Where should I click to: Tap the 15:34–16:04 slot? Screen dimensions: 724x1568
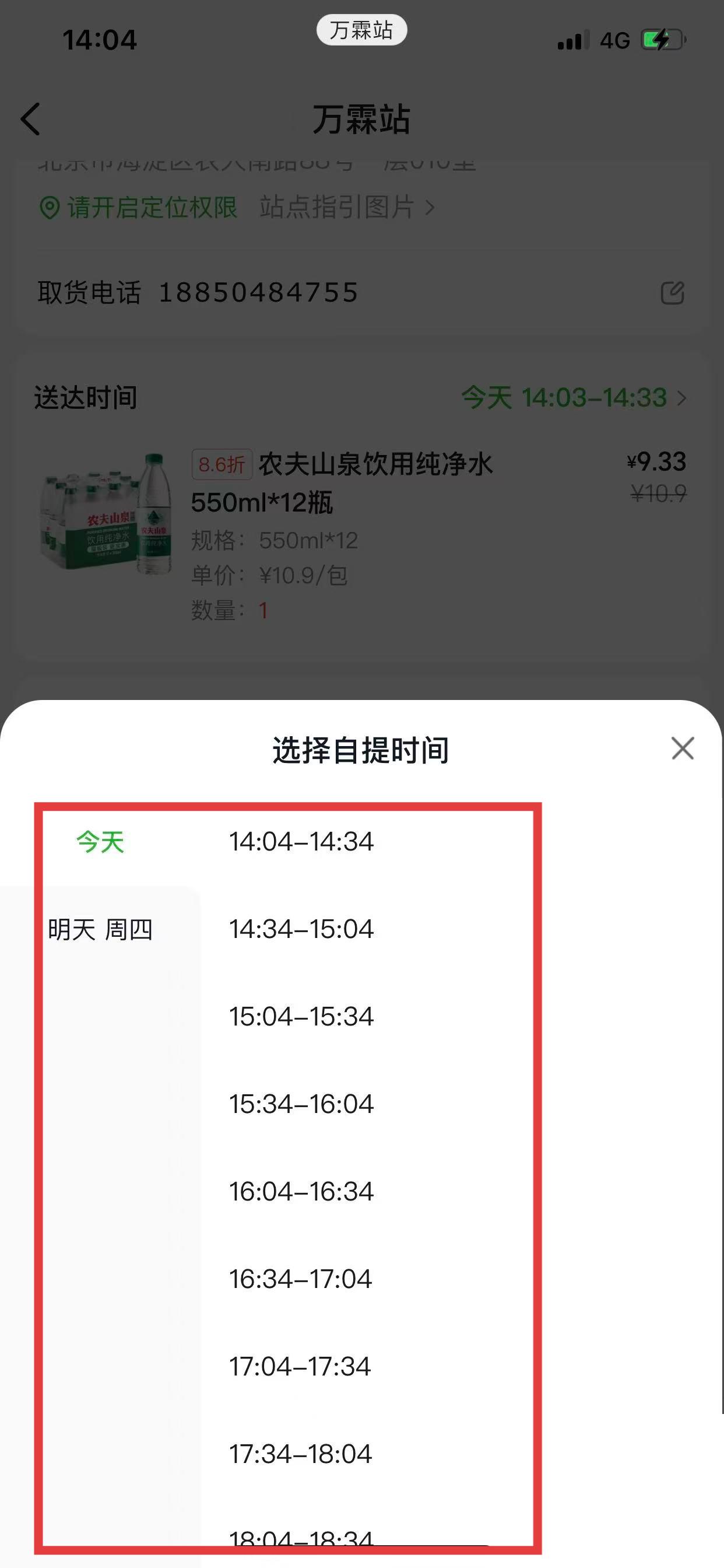[x=301, y=1104]
